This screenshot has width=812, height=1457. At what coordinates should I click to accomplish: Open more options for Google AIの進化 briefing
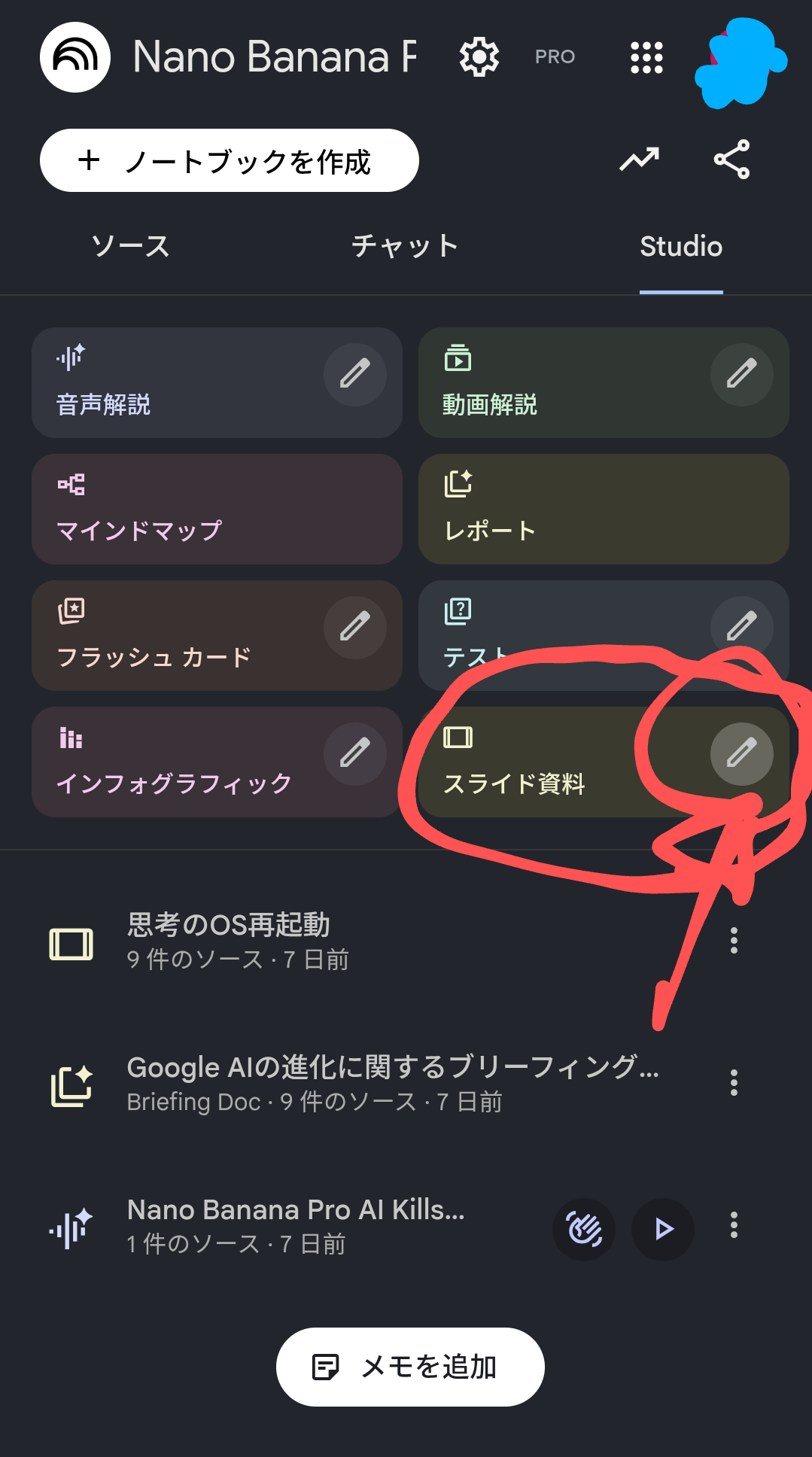coord(734,1083)
